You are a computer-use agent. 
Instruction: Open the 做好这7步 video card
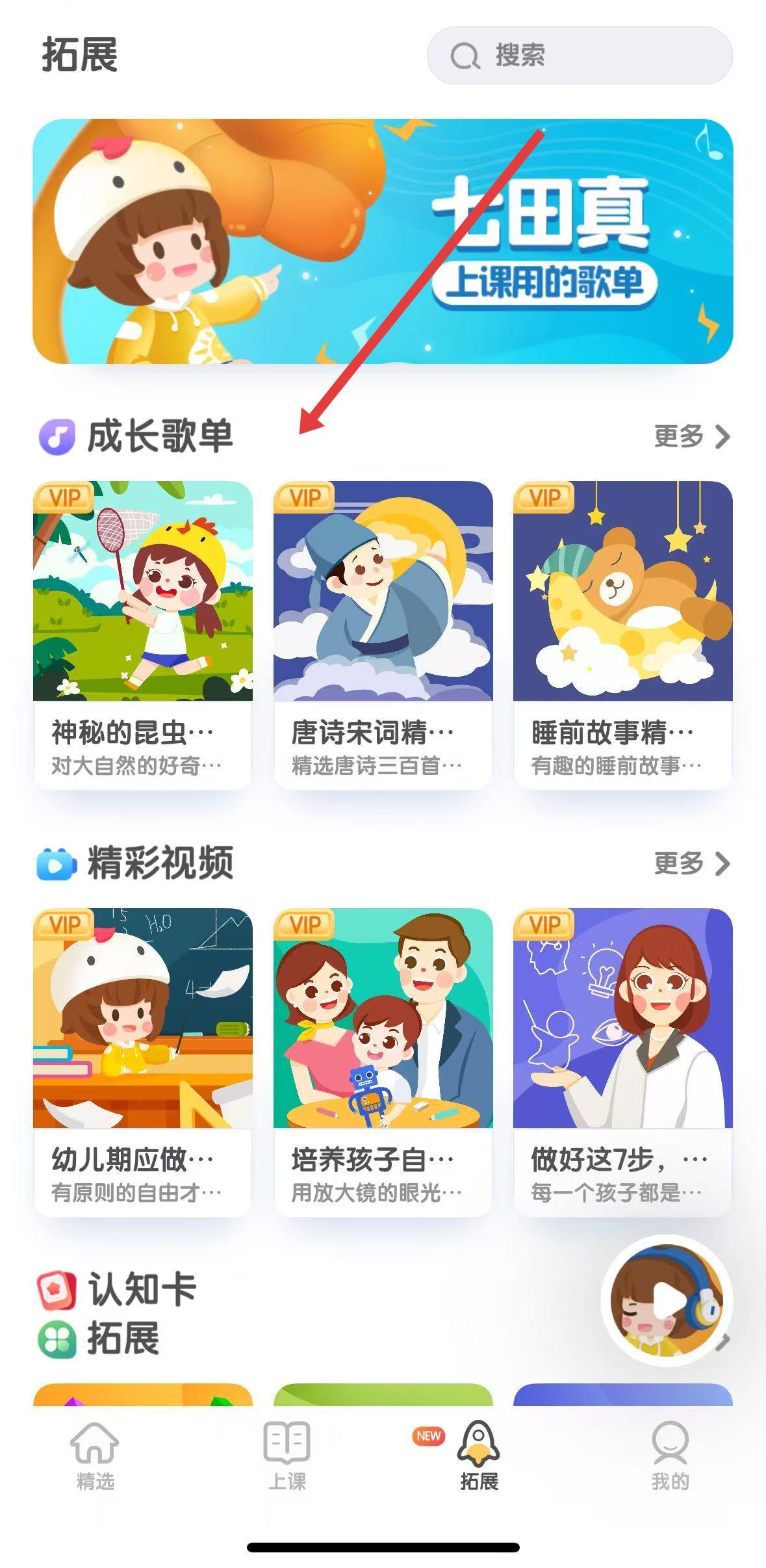622,1061
